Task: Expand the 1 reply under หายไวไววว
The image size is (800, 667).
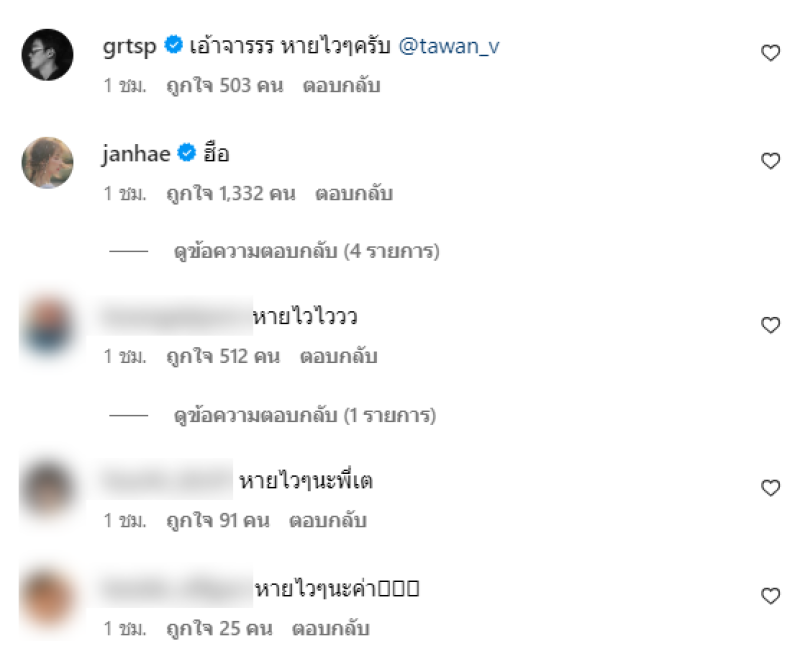Action: pos(304,414)
